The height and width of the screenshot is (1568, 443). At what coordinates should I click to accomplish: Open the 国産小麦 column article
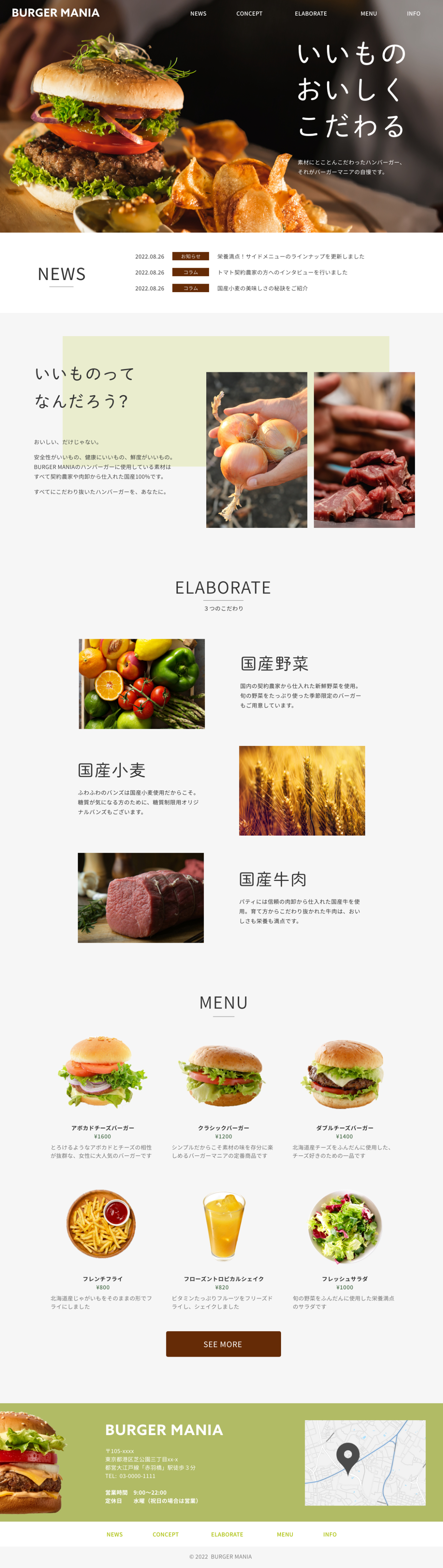tap(262, 289)
